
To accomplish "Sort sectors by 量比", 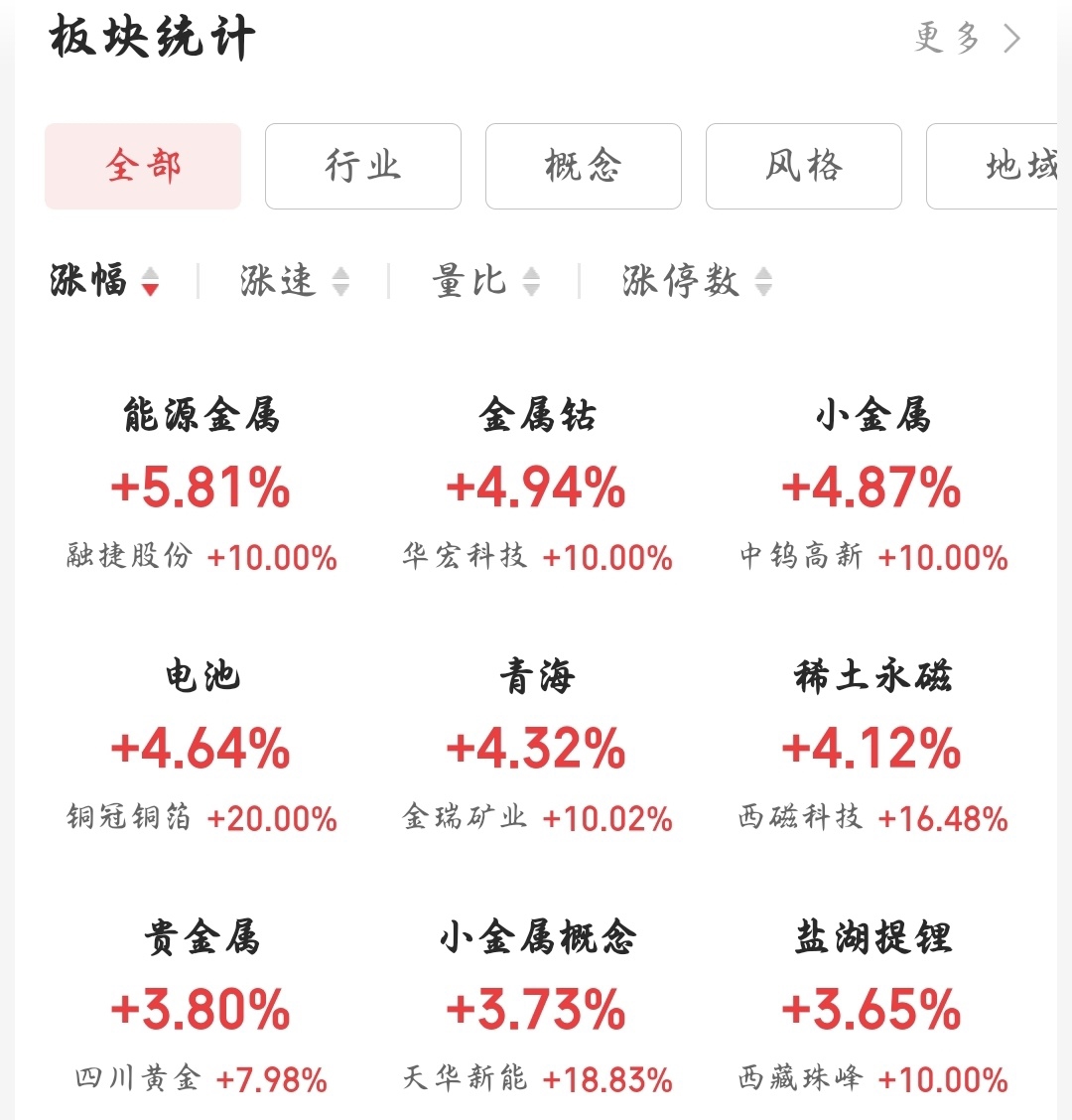I will [x=486, y=282].
